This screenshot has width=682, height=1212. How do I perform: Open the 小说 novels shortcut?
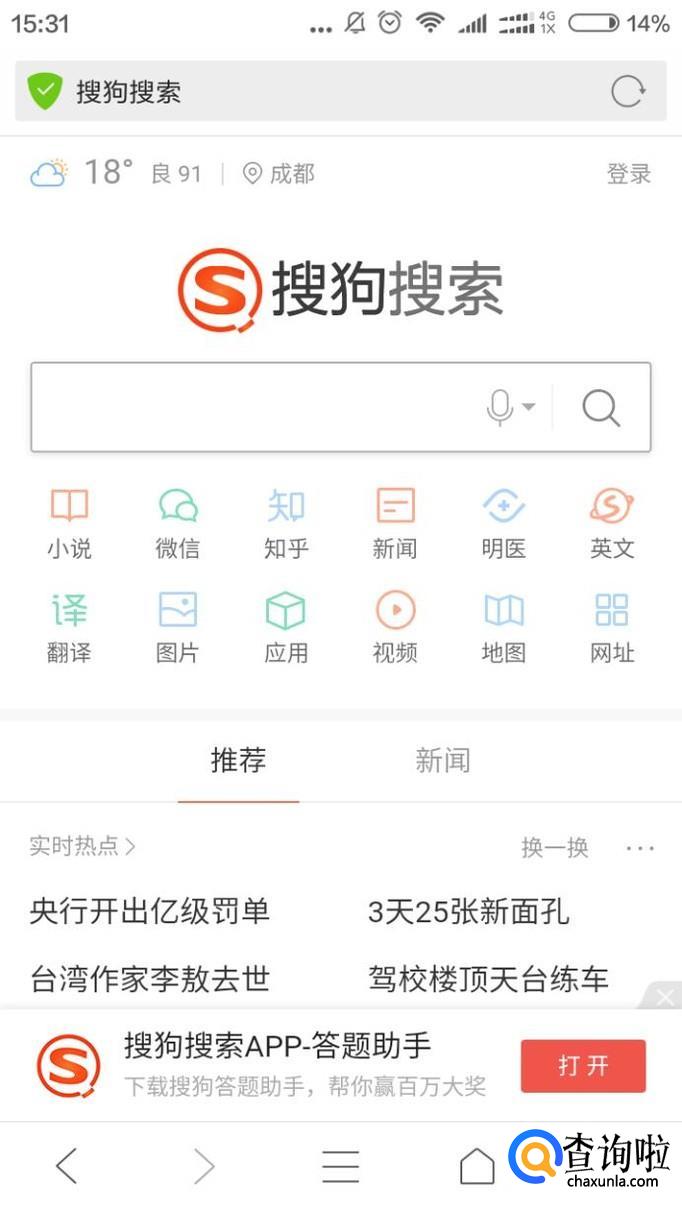(69, 522)
